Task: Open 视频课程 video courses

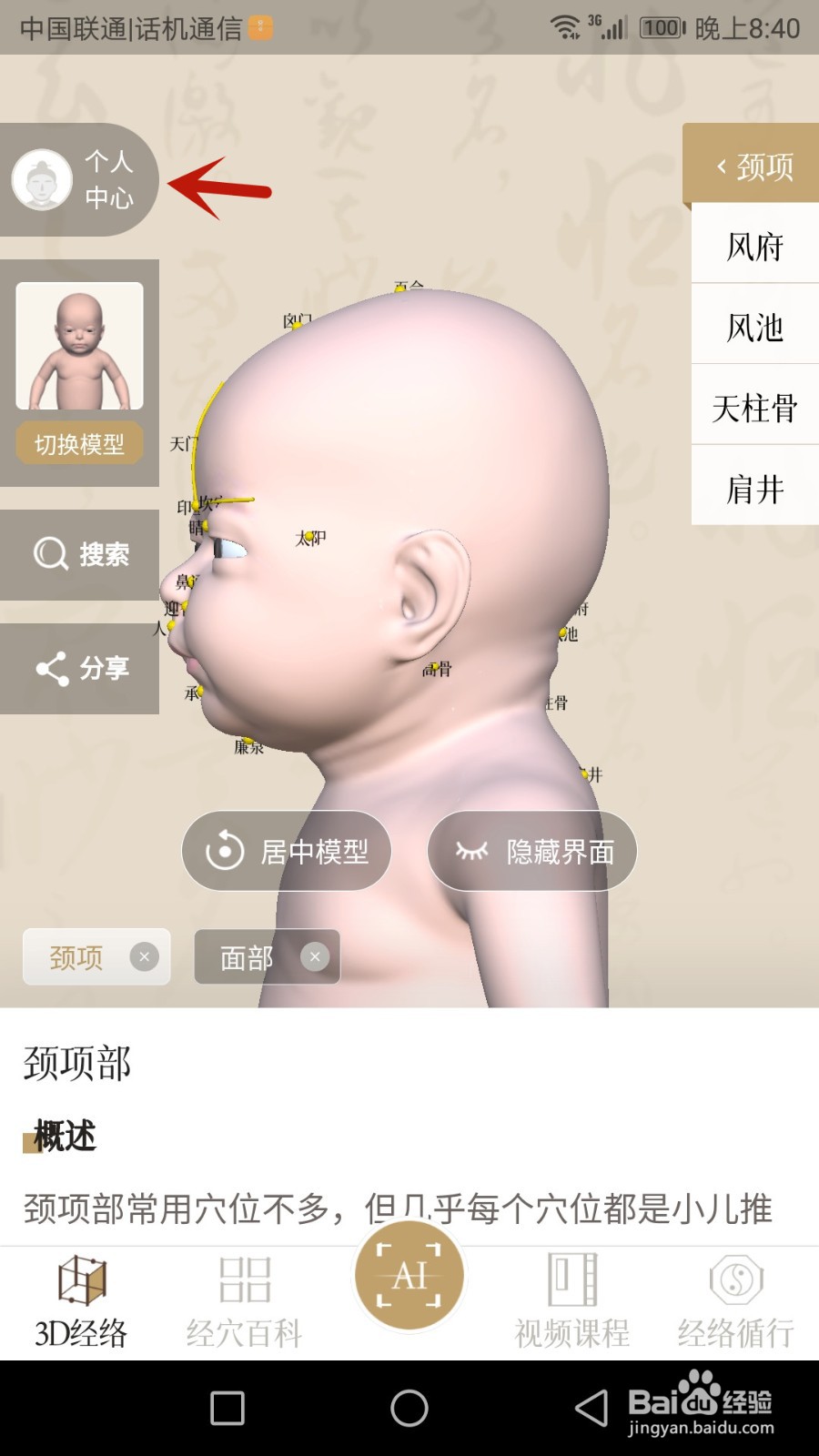Action: pyautogui.click(x=573, y=1297)
